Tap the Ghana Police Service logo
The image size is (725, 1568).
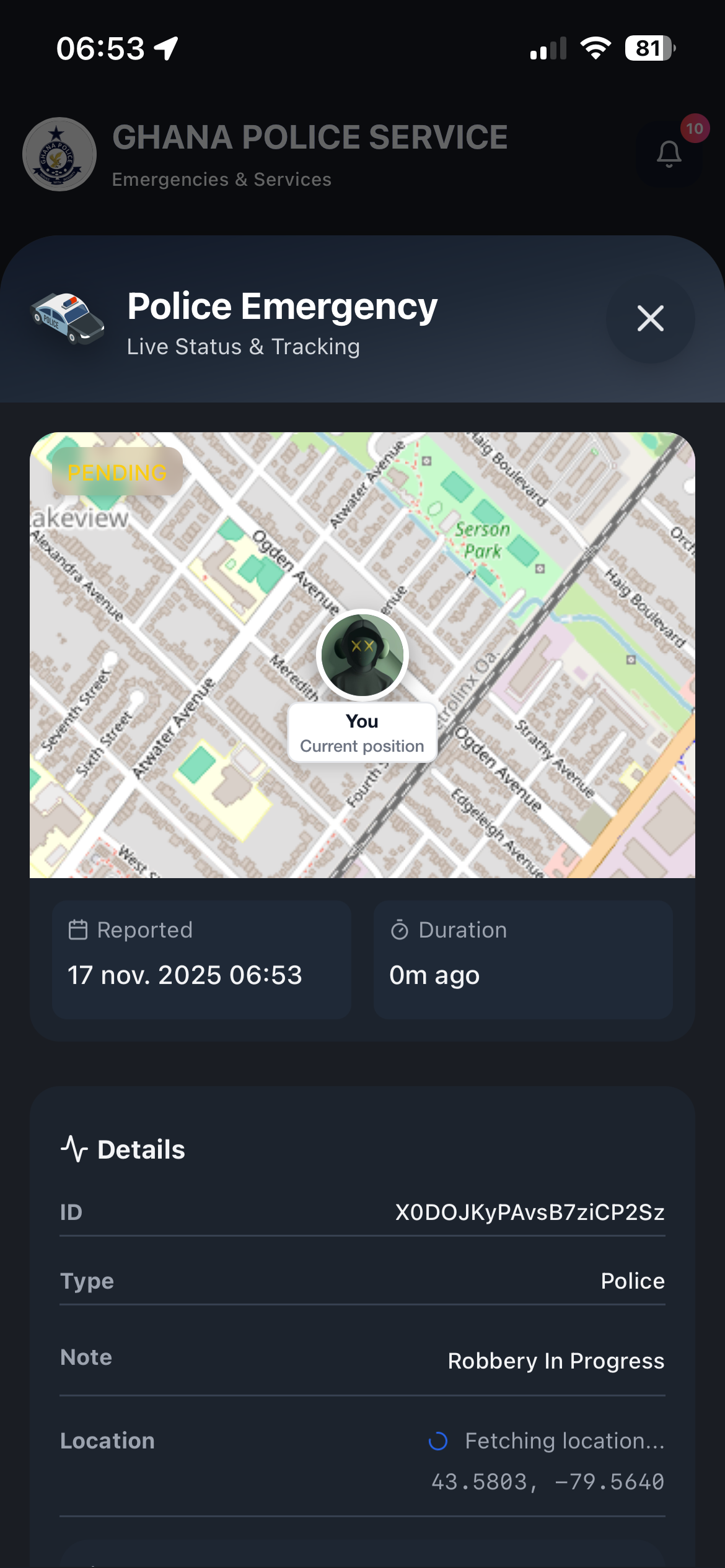pyautogui.click(x=59, y=154)
